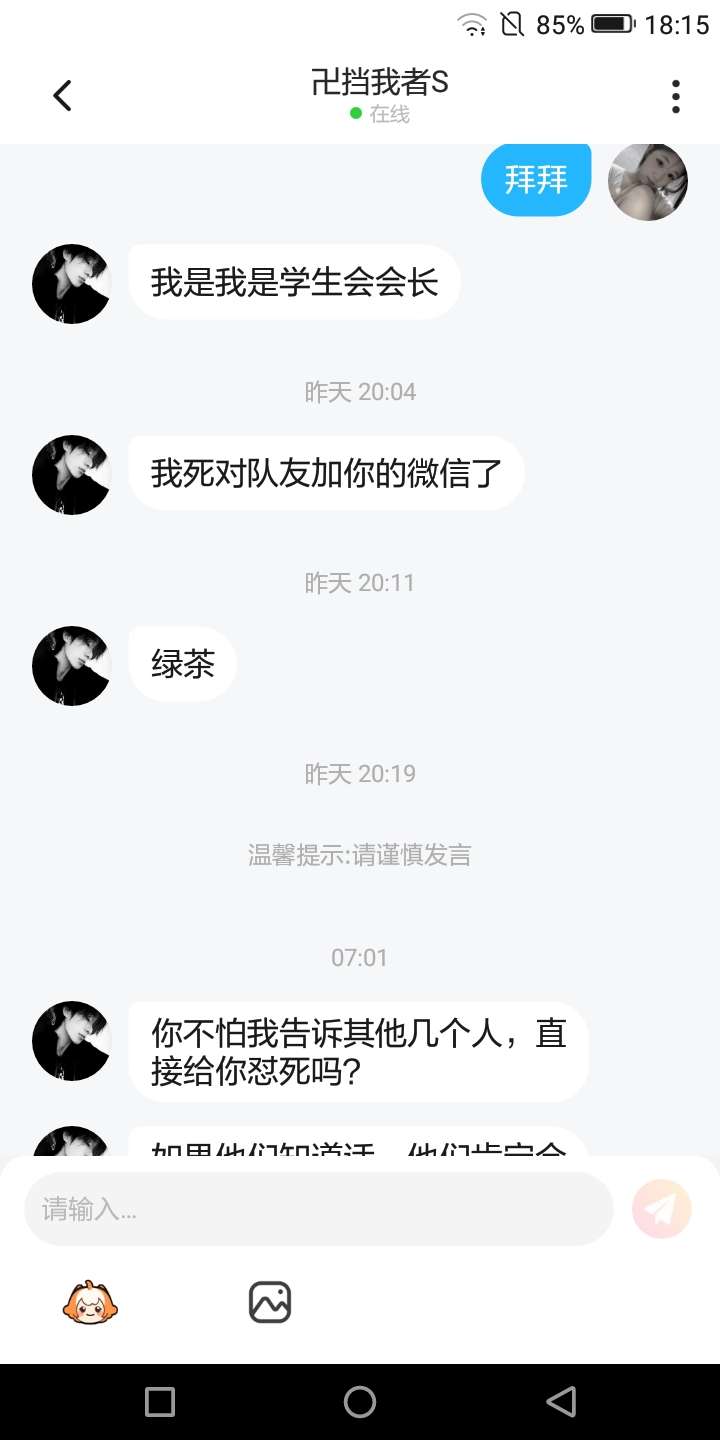
Task: Open recent apps from navigation bar
Action: coord(160,1402)
